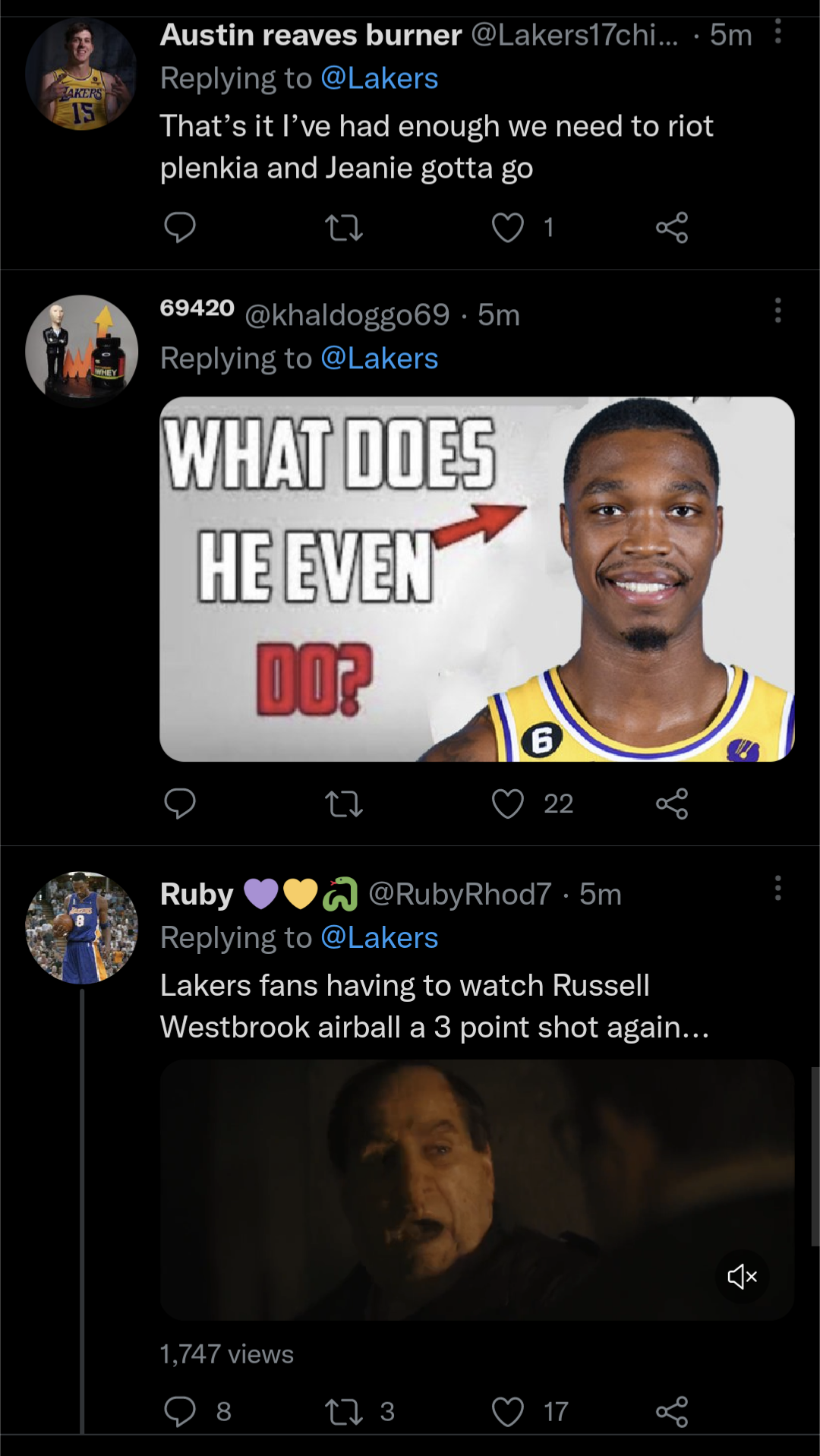The height and width of the screenshot is (1456, 820).
Task: Open the more options menu on Ruby's tweet
Action: point(777,886)
